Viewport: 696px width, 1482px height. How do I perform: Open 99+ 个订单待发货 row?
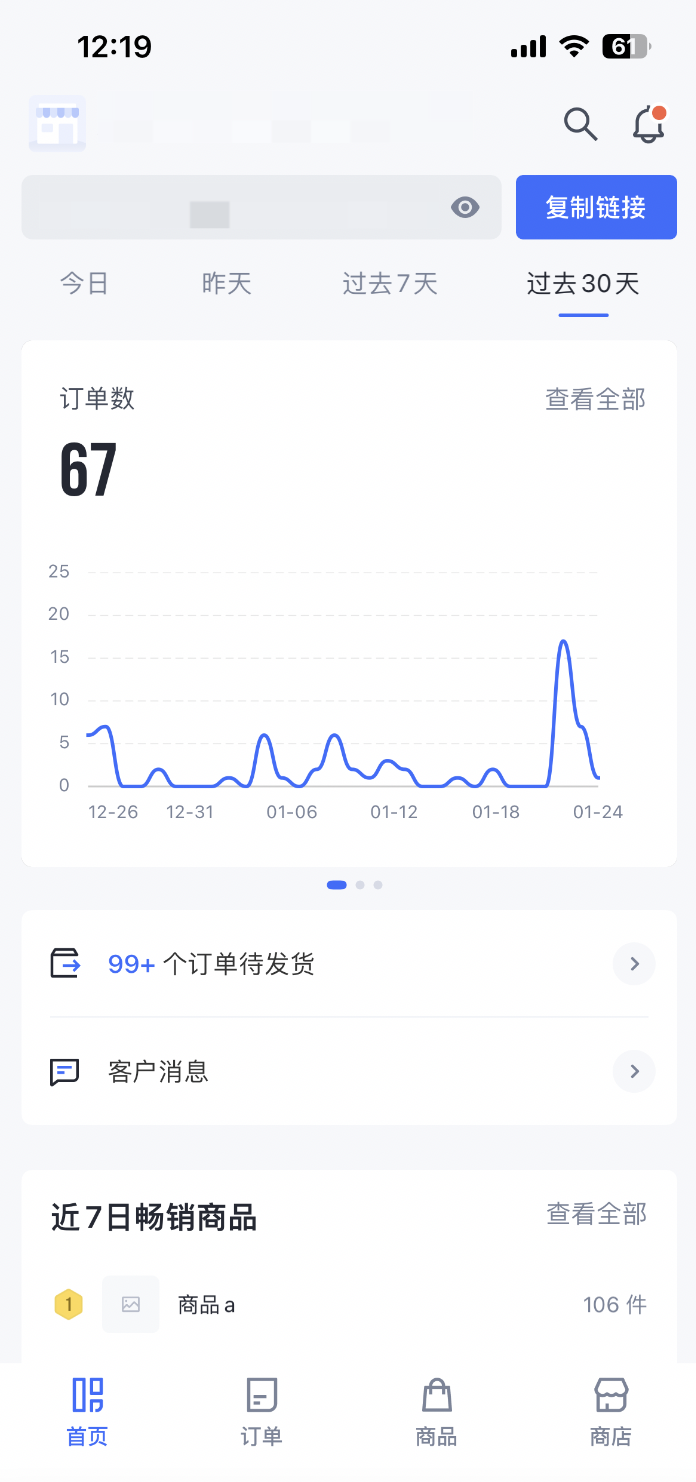(349, 964)
